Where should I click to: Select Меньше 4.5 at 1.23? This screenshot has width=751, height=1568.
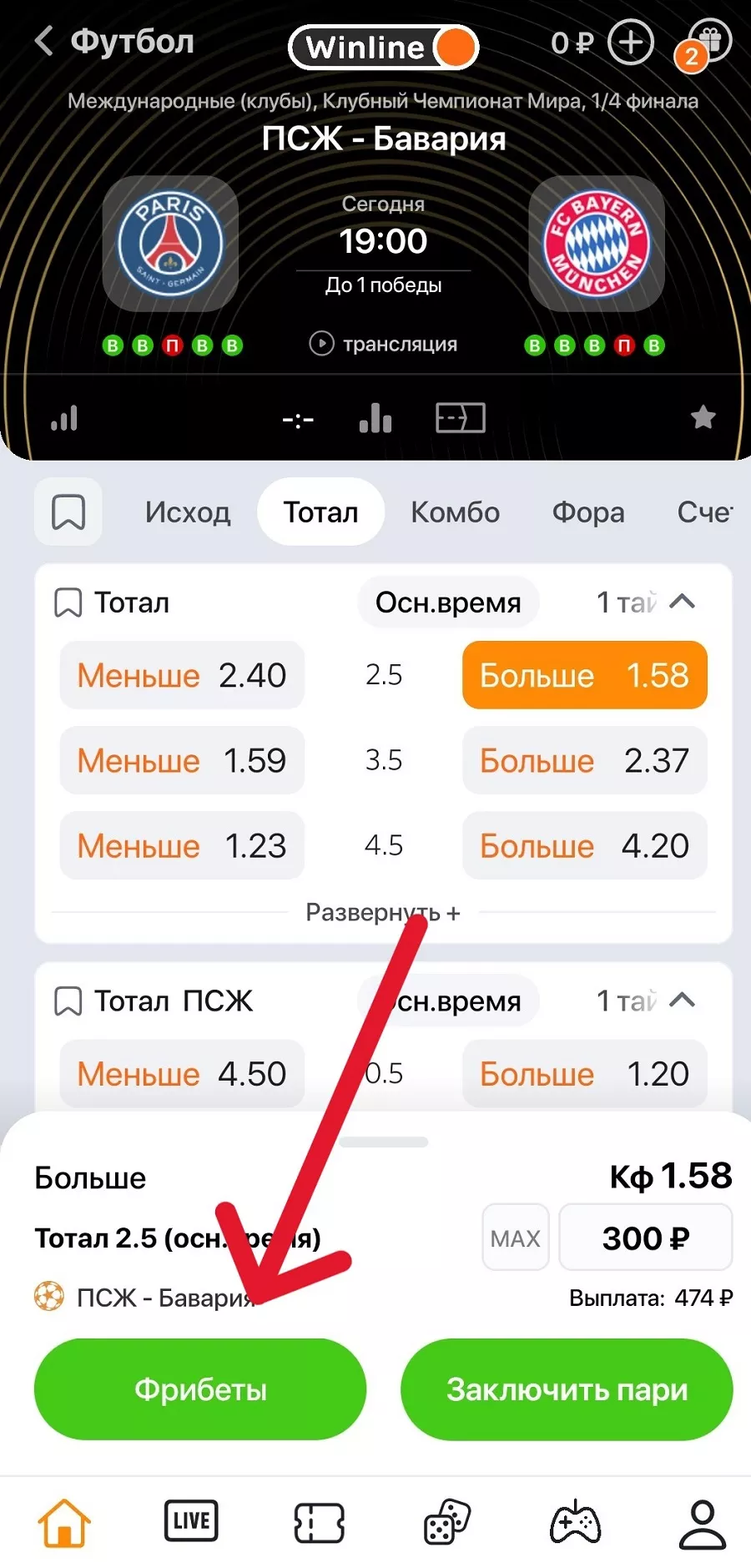(182, 845)
